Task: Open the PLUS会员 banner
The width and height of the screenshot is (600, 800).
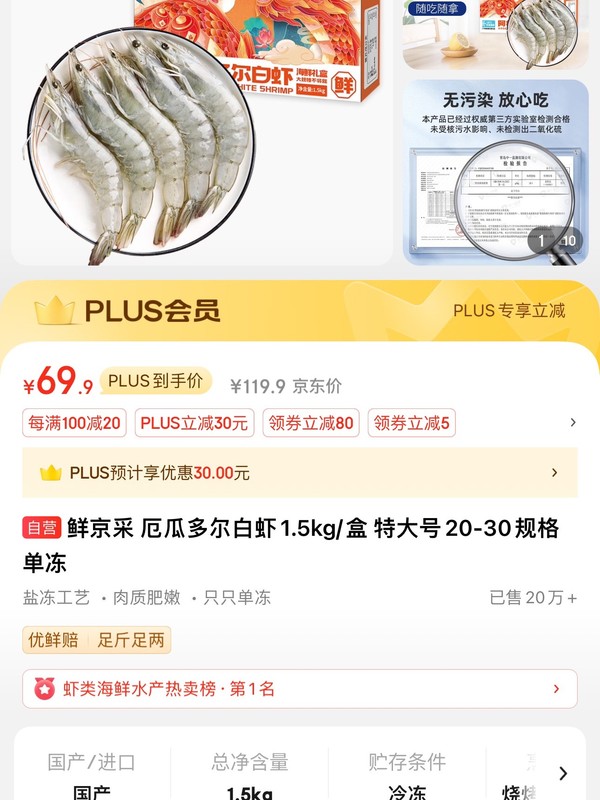Action: [x=300, y=311]
